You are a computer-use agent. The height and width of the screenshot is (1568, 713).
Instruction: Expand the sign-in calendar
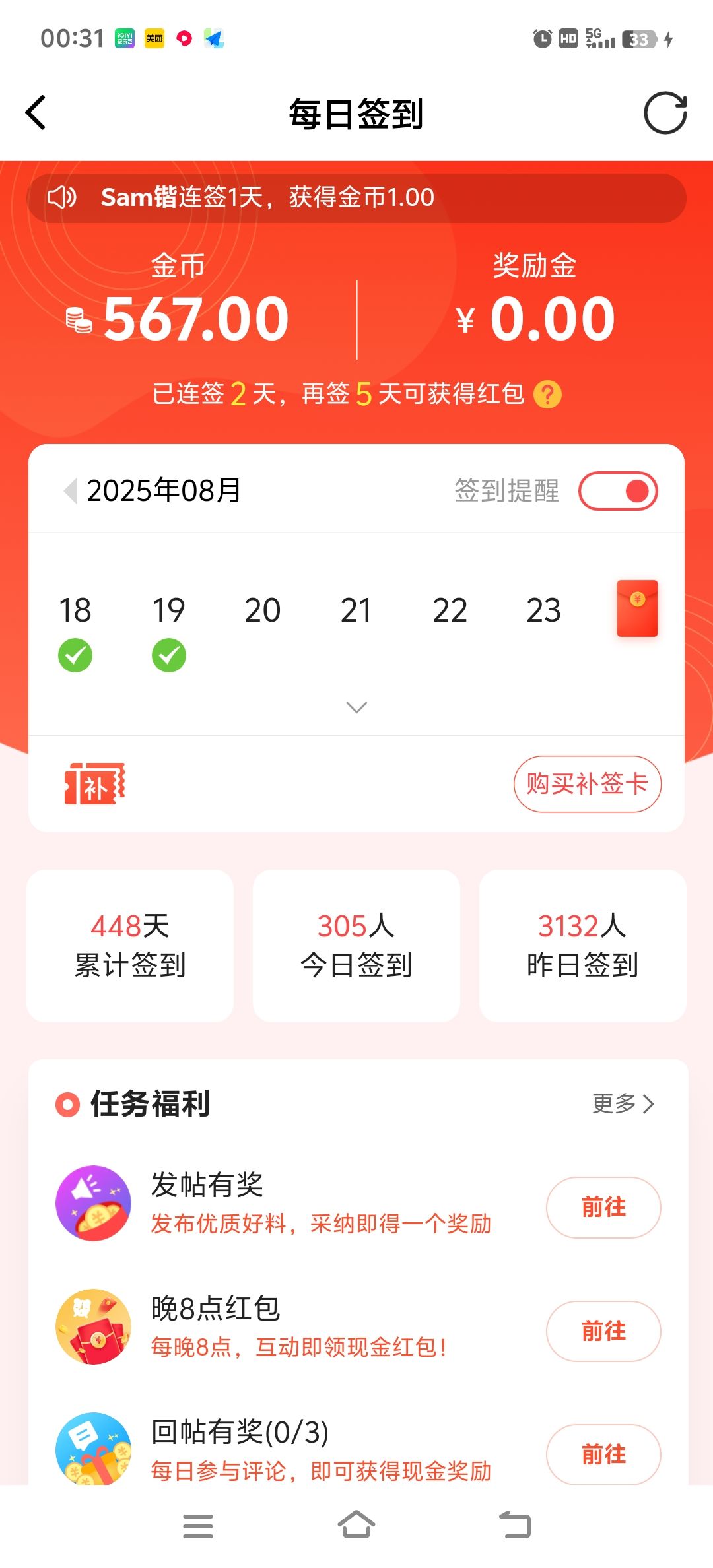tap(356, 707)
